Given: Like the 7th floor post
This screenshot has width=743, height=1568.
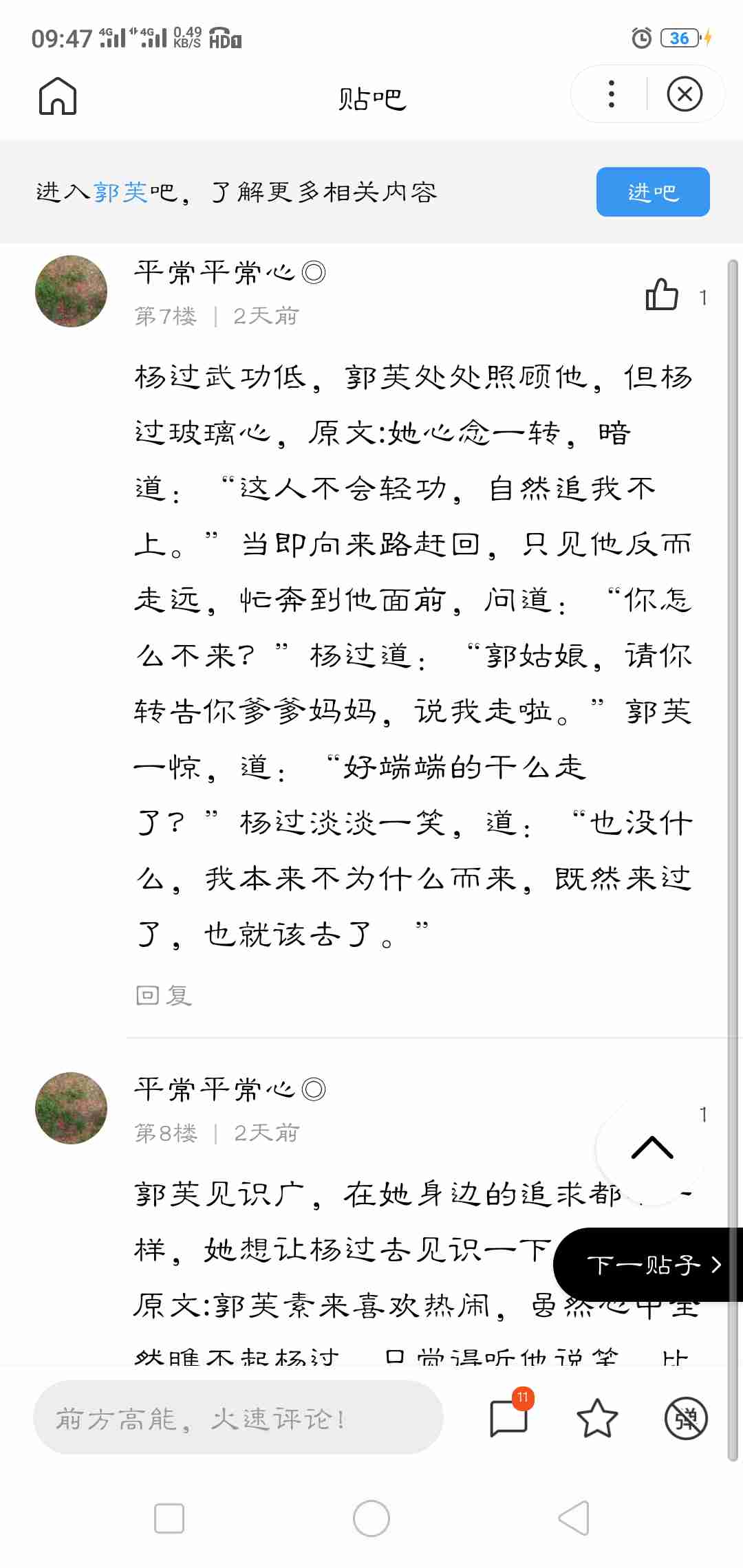Looking at the screenshot, I should (663, 296).
